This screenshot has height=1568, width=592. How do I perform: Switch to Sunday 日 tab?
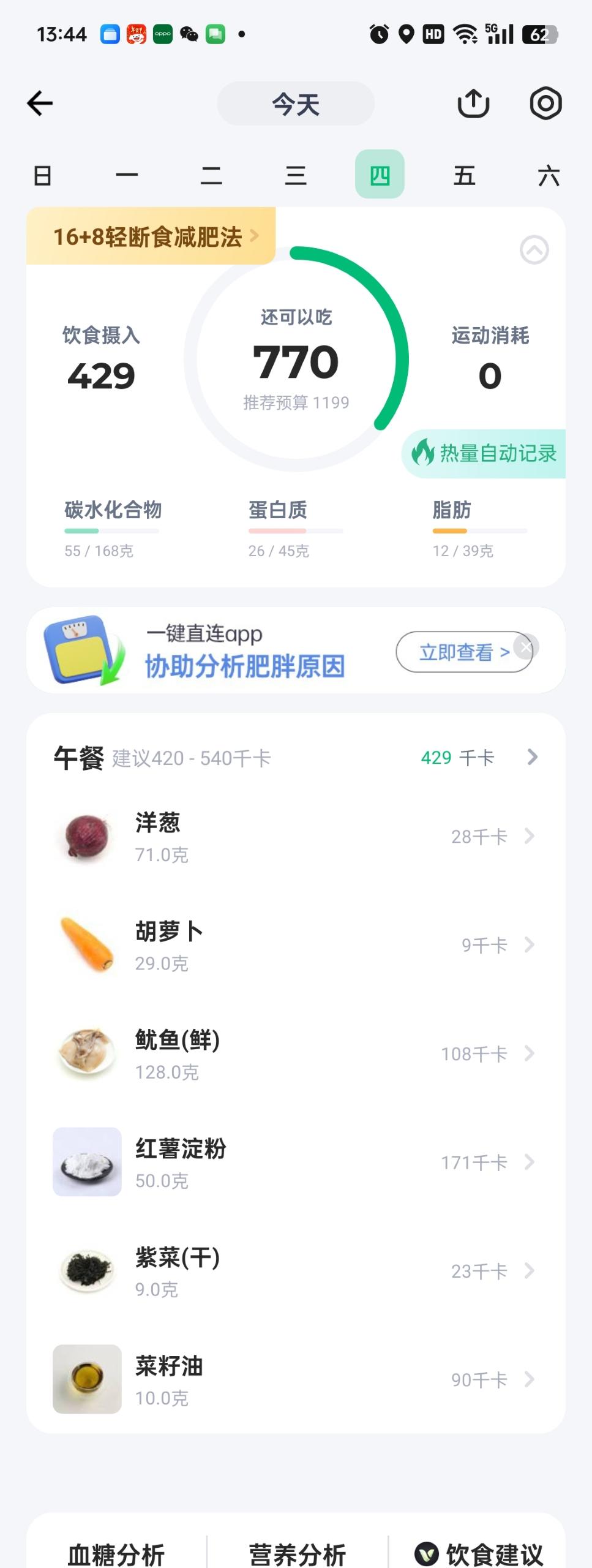pyautogui.click(x=42, y=175)
